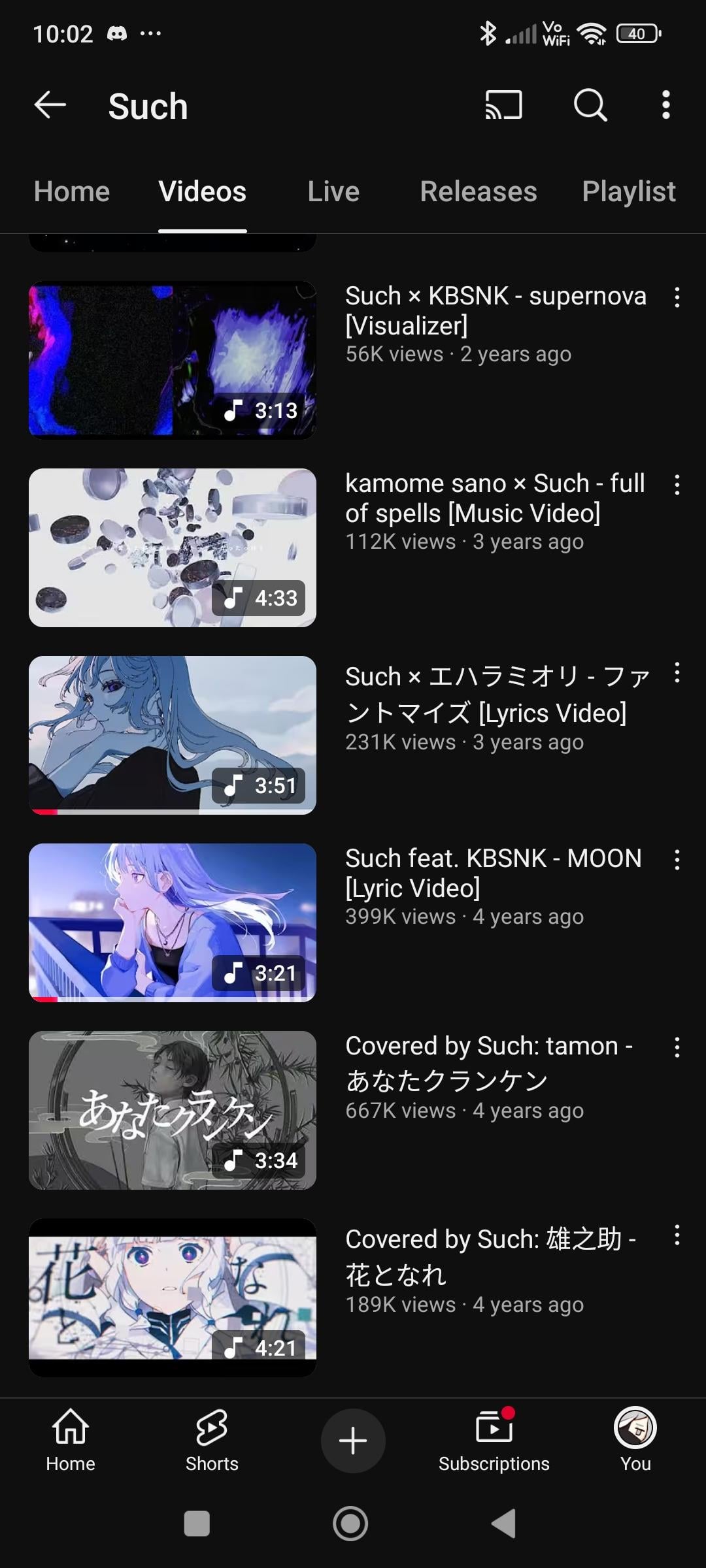Play the supernova [Visualizer] video
706x1568 pixels.
173,360
